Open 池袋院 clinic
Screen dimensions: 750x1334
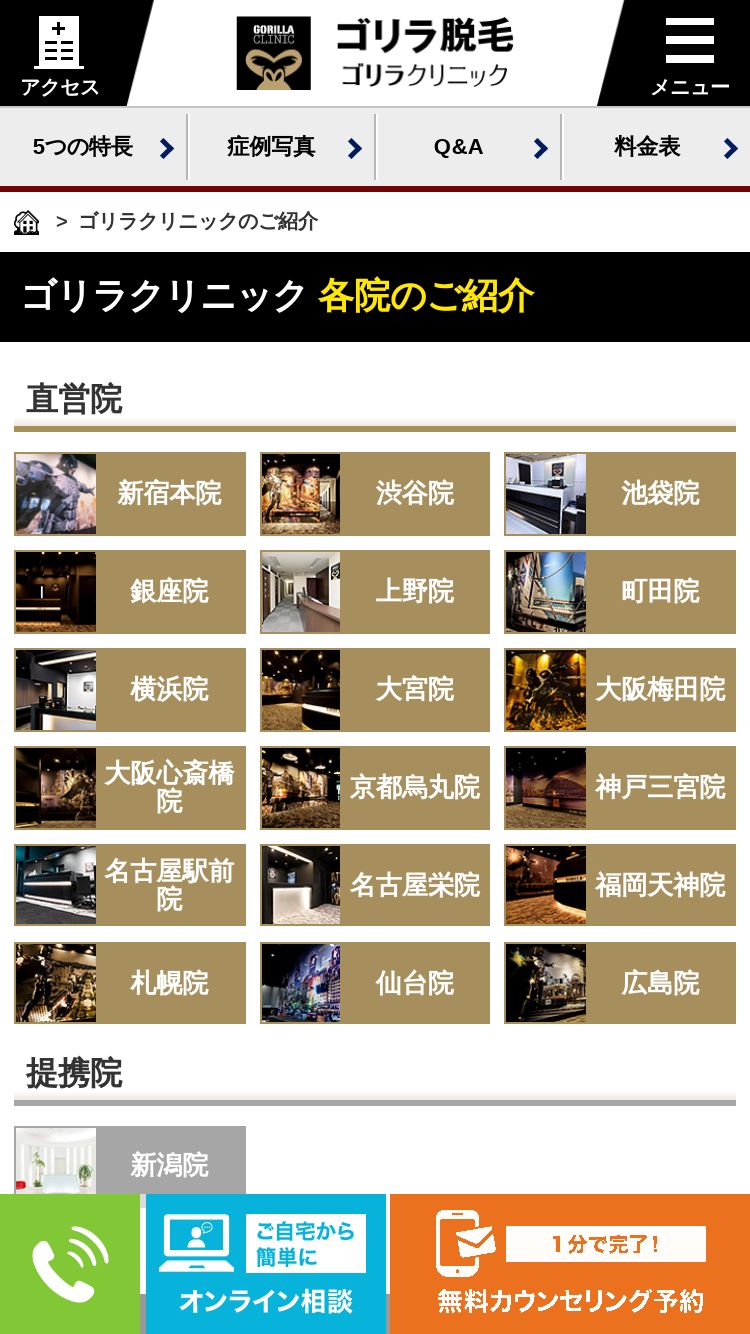coord(620,493)
